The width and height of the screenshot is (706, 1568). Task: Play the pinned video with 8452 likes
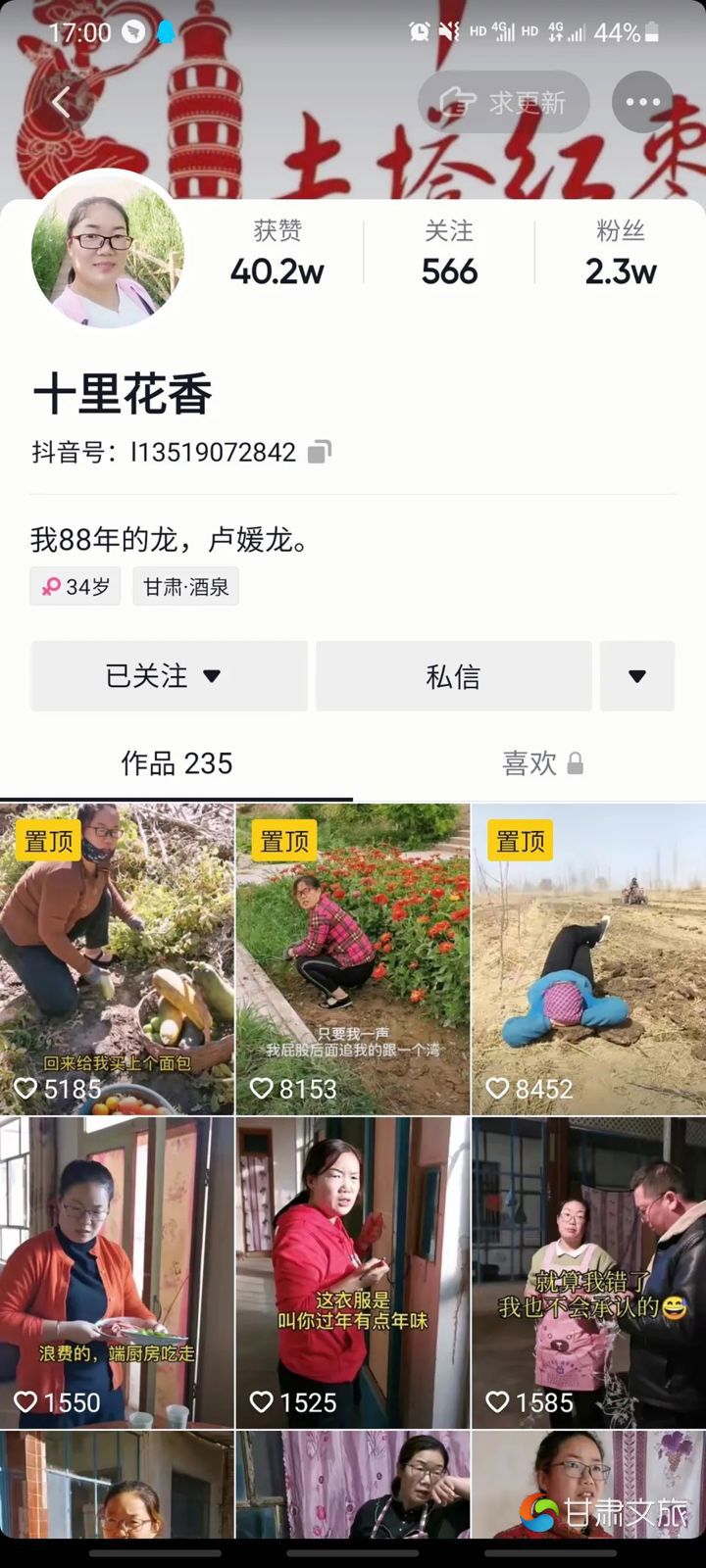tap(588, 958)
